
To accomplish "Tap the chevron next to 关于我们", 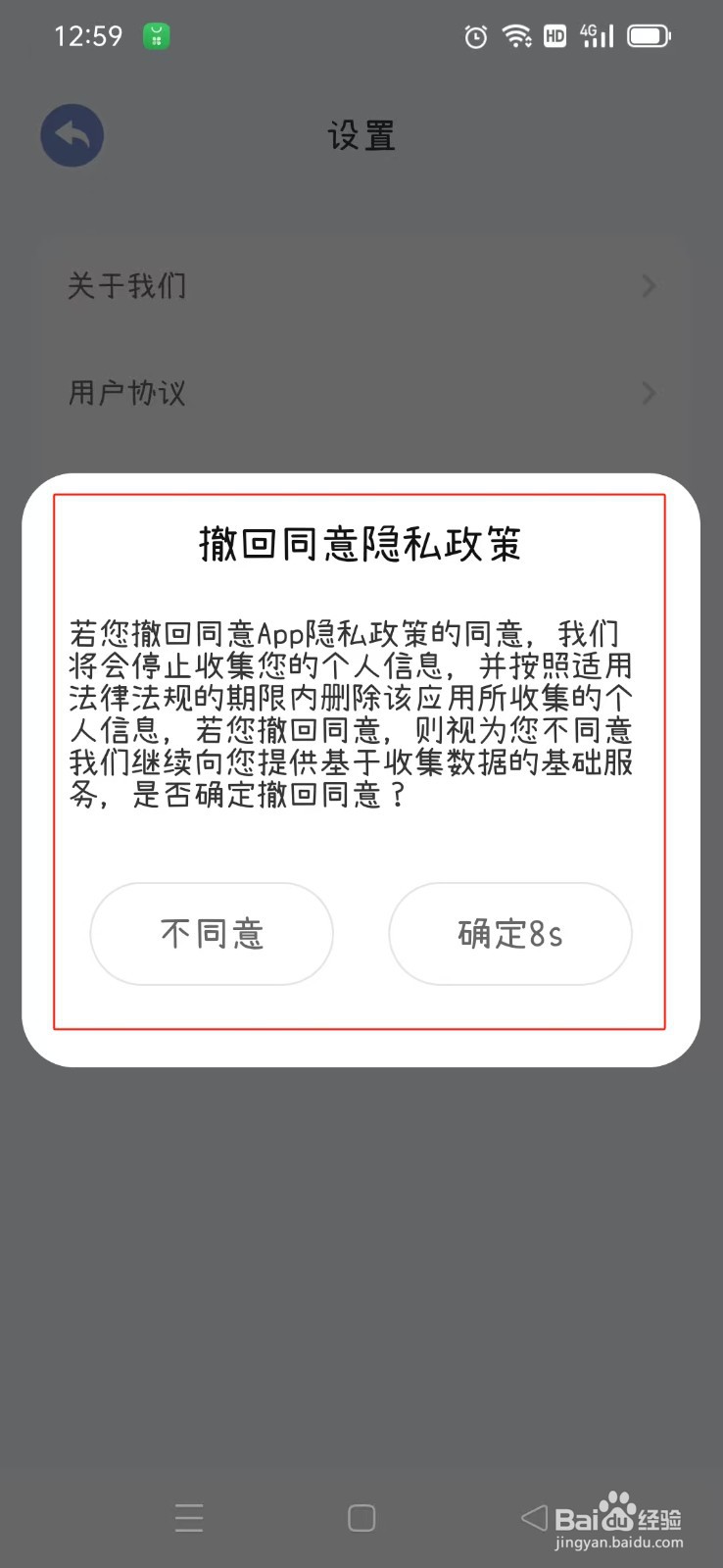I will [648, 286].
